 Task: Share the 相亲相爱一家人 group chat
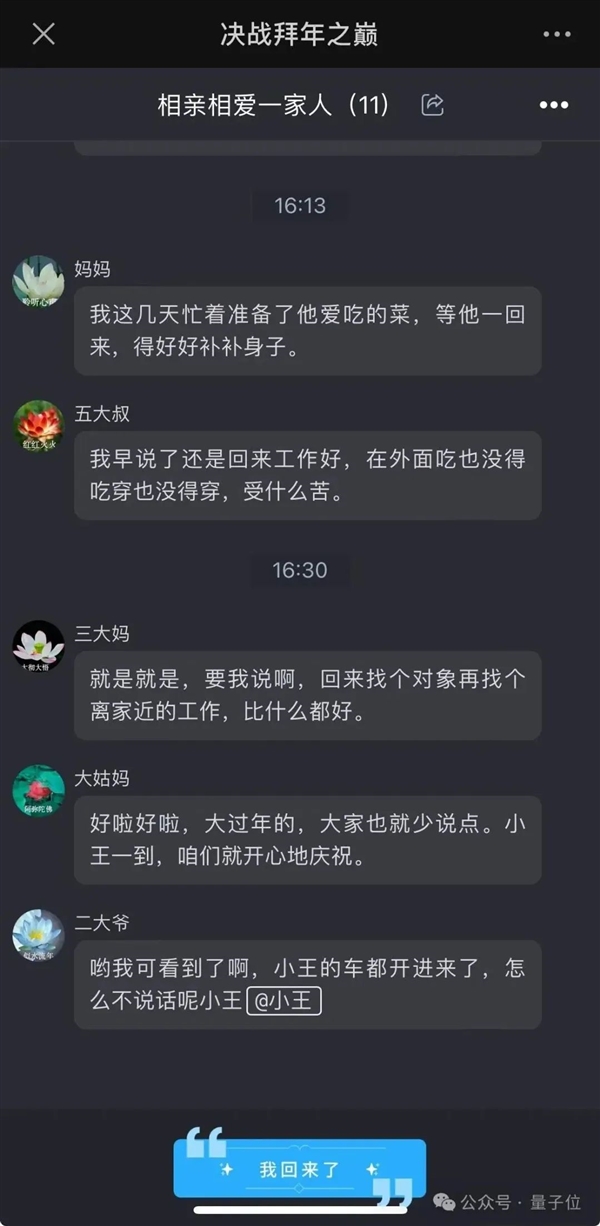(x=432, y=105)
